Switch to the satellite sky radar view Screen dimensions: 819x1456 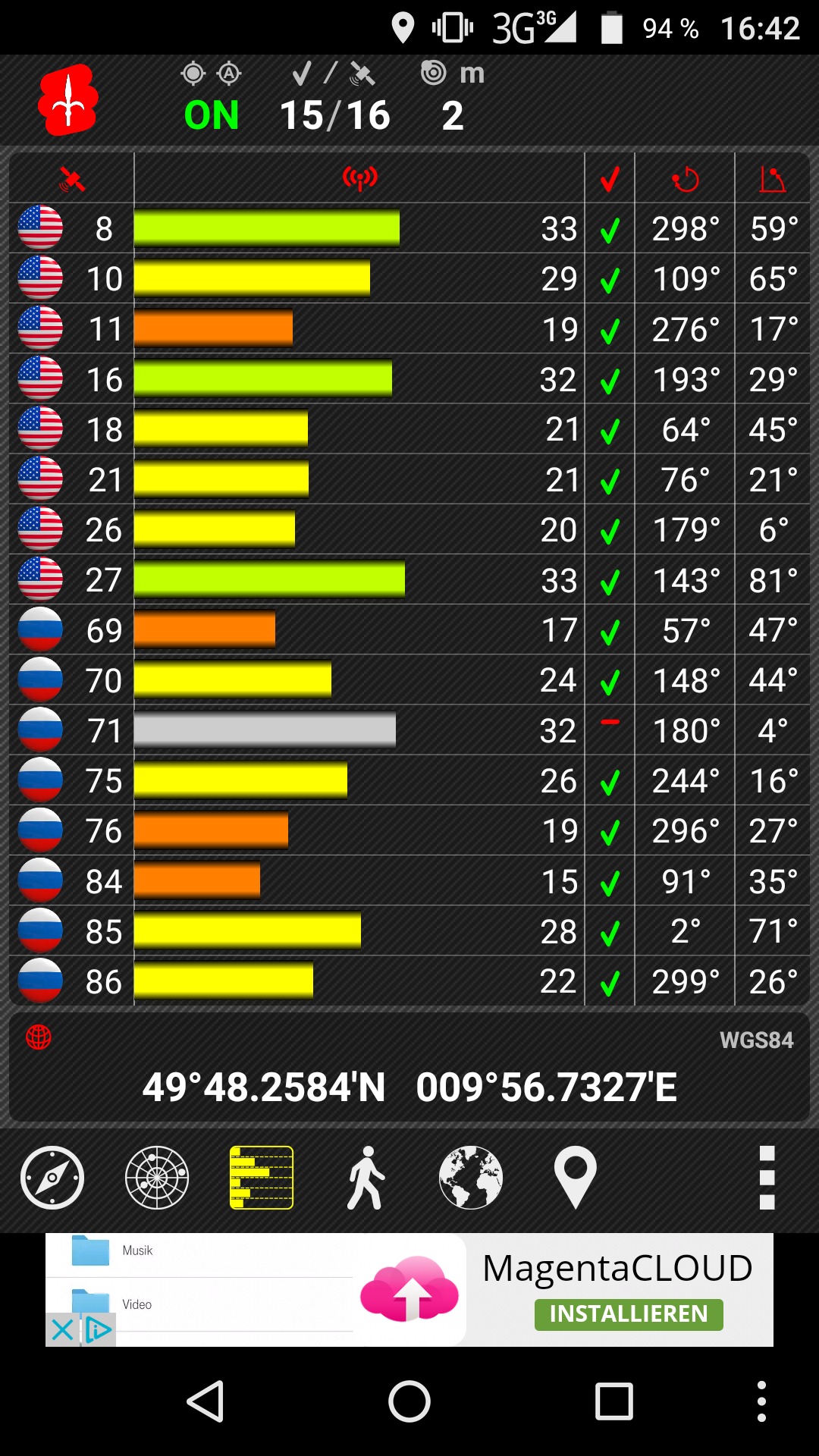pos(157,1178)
